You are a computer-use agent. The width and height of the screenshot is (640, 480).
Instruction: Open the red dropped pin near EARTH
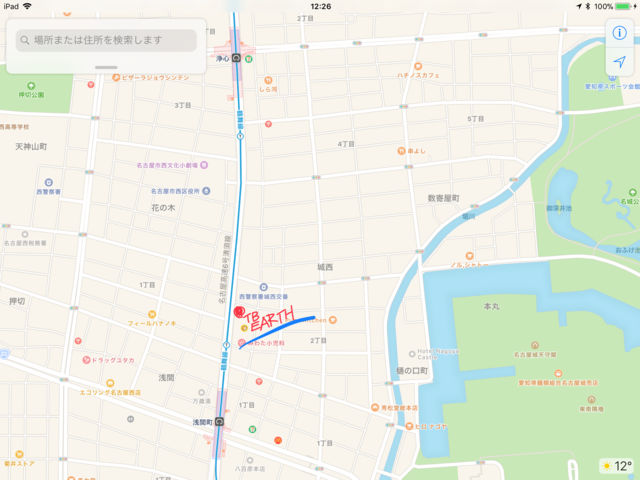click(x=239, y=313)
